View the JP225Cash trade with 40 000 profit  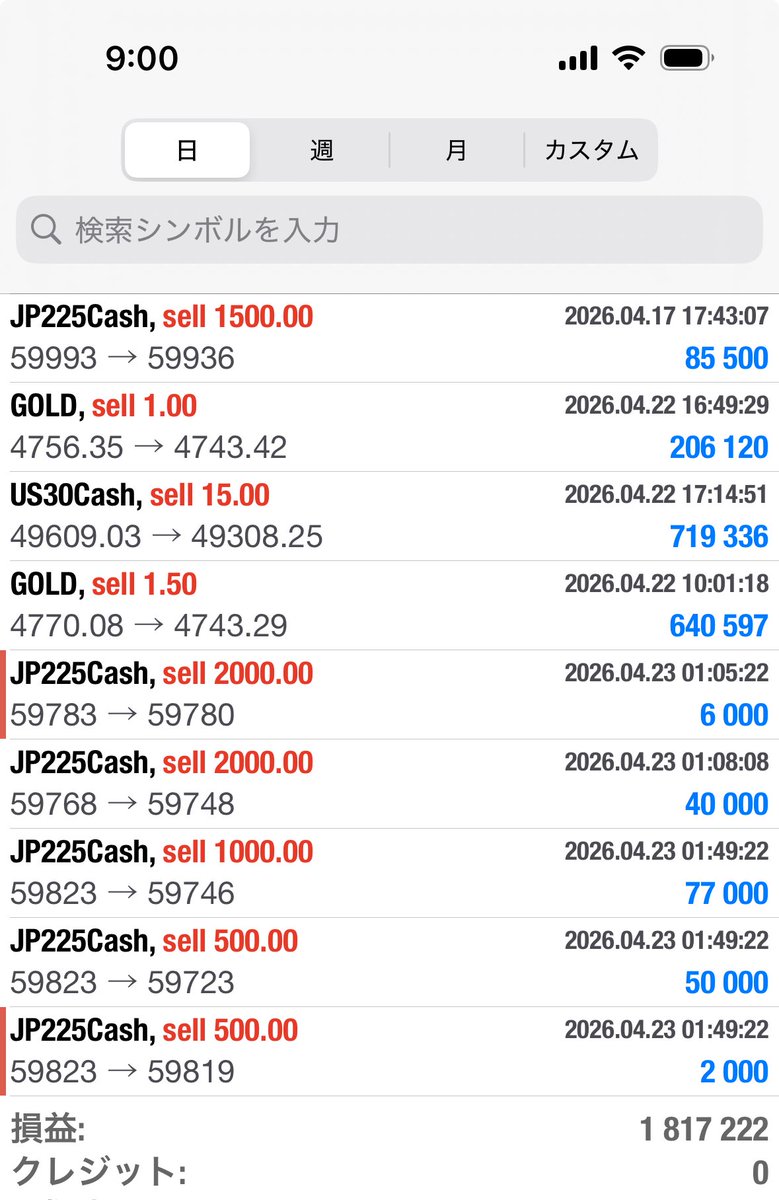(x=389, y=783)
